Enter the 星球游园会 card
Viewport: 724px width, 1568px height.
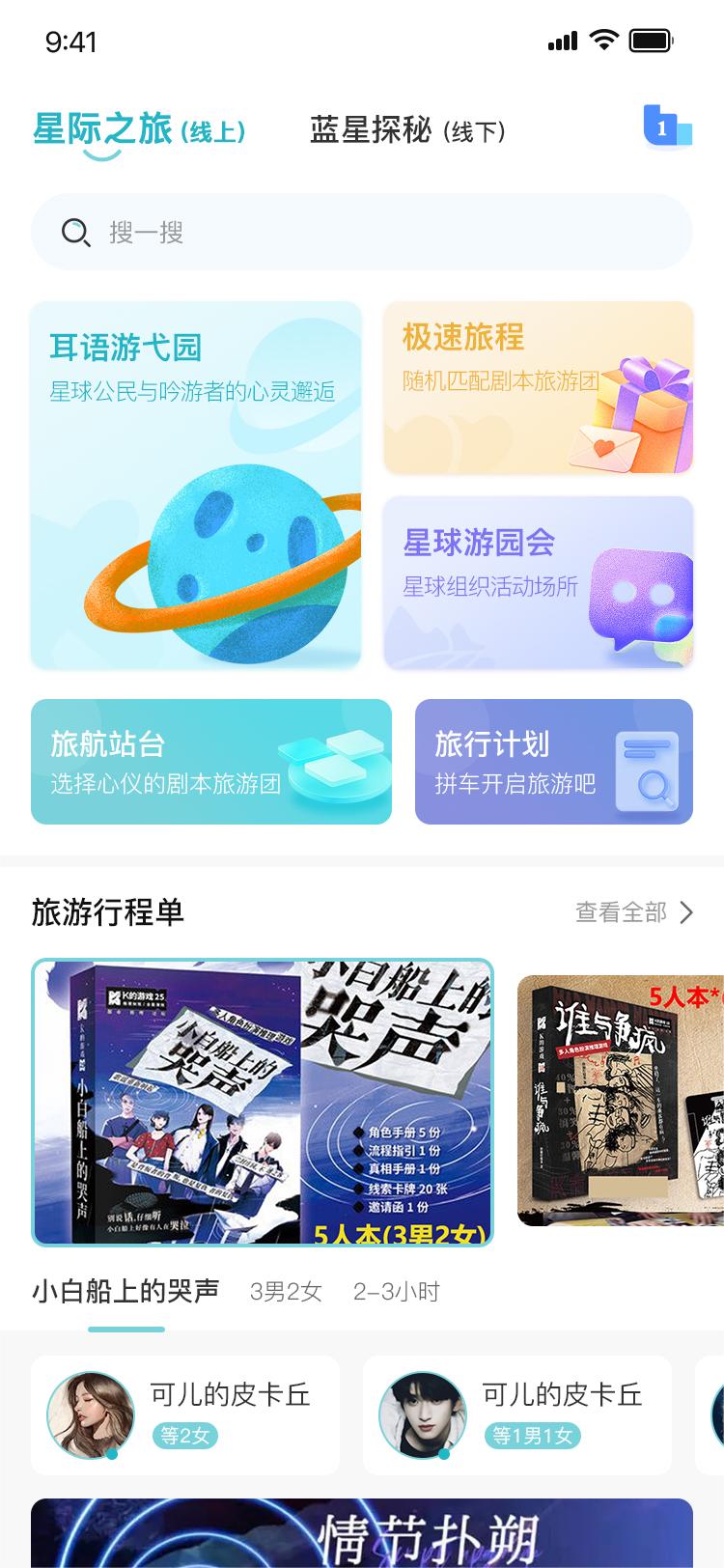[x=538, y=582]
